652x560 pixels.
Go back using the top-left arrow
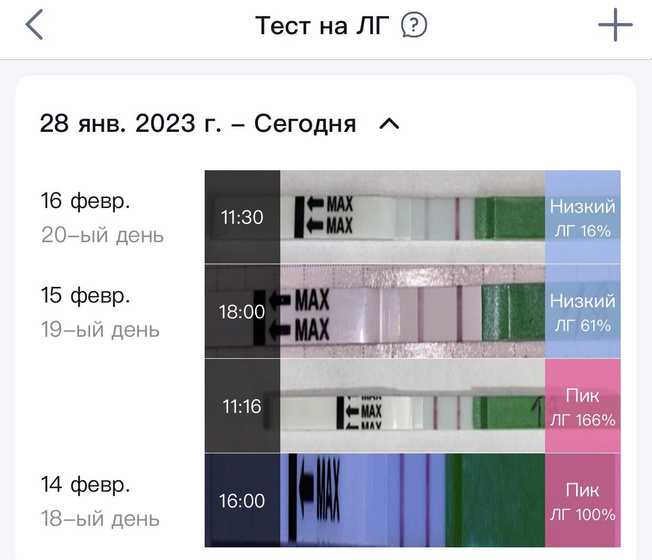(x=35, y=25)
